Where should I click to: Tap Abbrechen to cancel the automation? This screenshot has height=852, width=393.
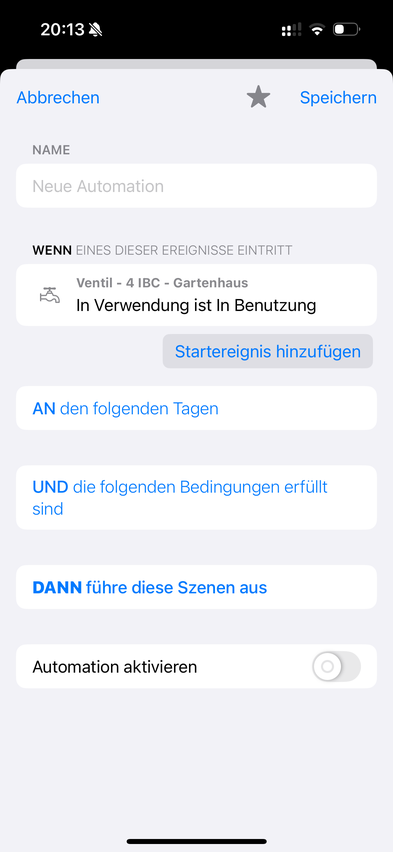coord(58,98)
